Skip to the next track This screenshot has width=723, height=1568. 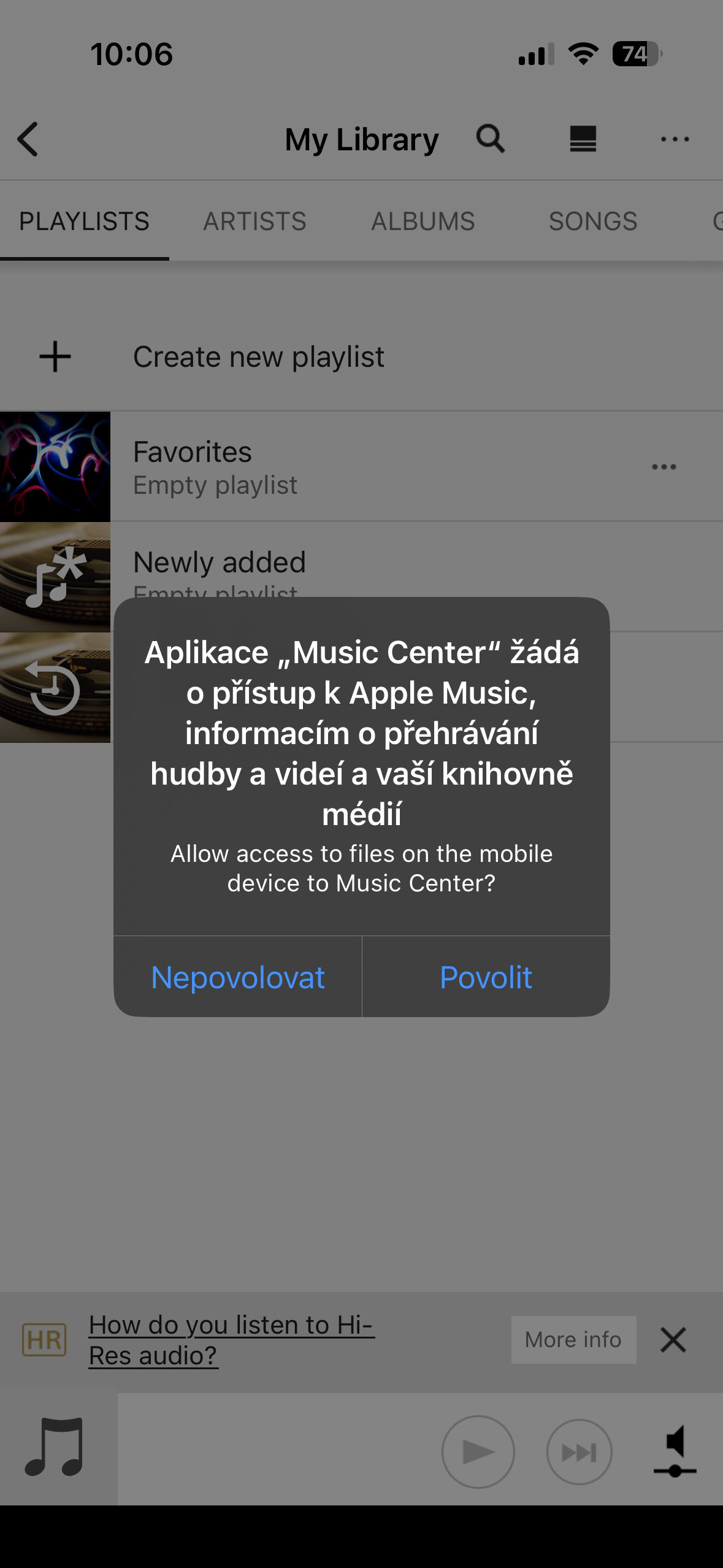579,1452
